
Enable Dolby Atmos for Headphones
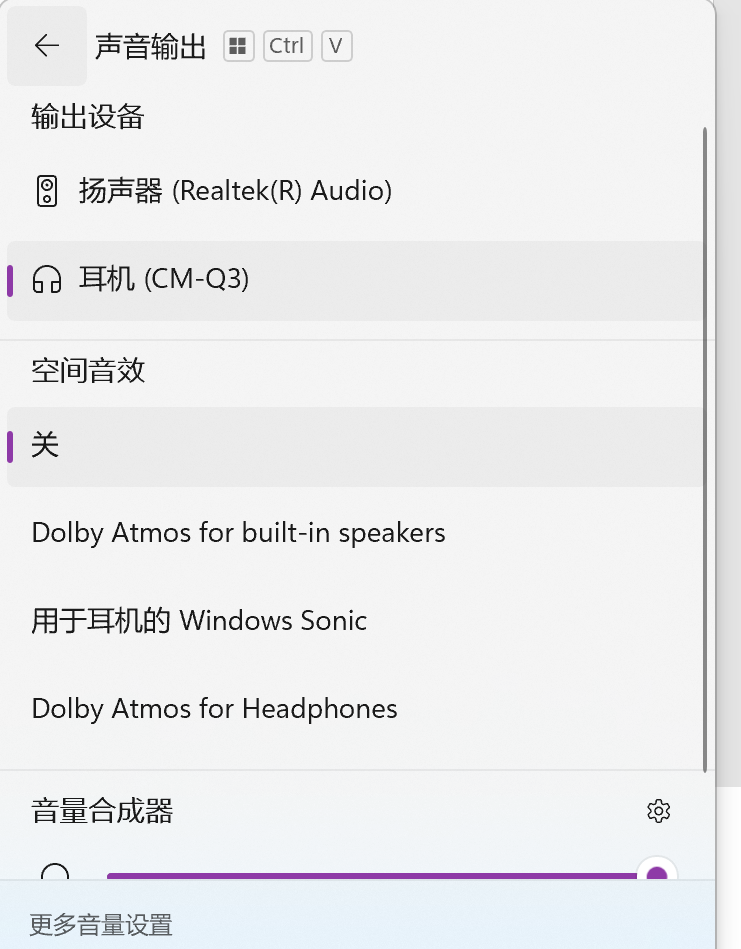point(214,709)
